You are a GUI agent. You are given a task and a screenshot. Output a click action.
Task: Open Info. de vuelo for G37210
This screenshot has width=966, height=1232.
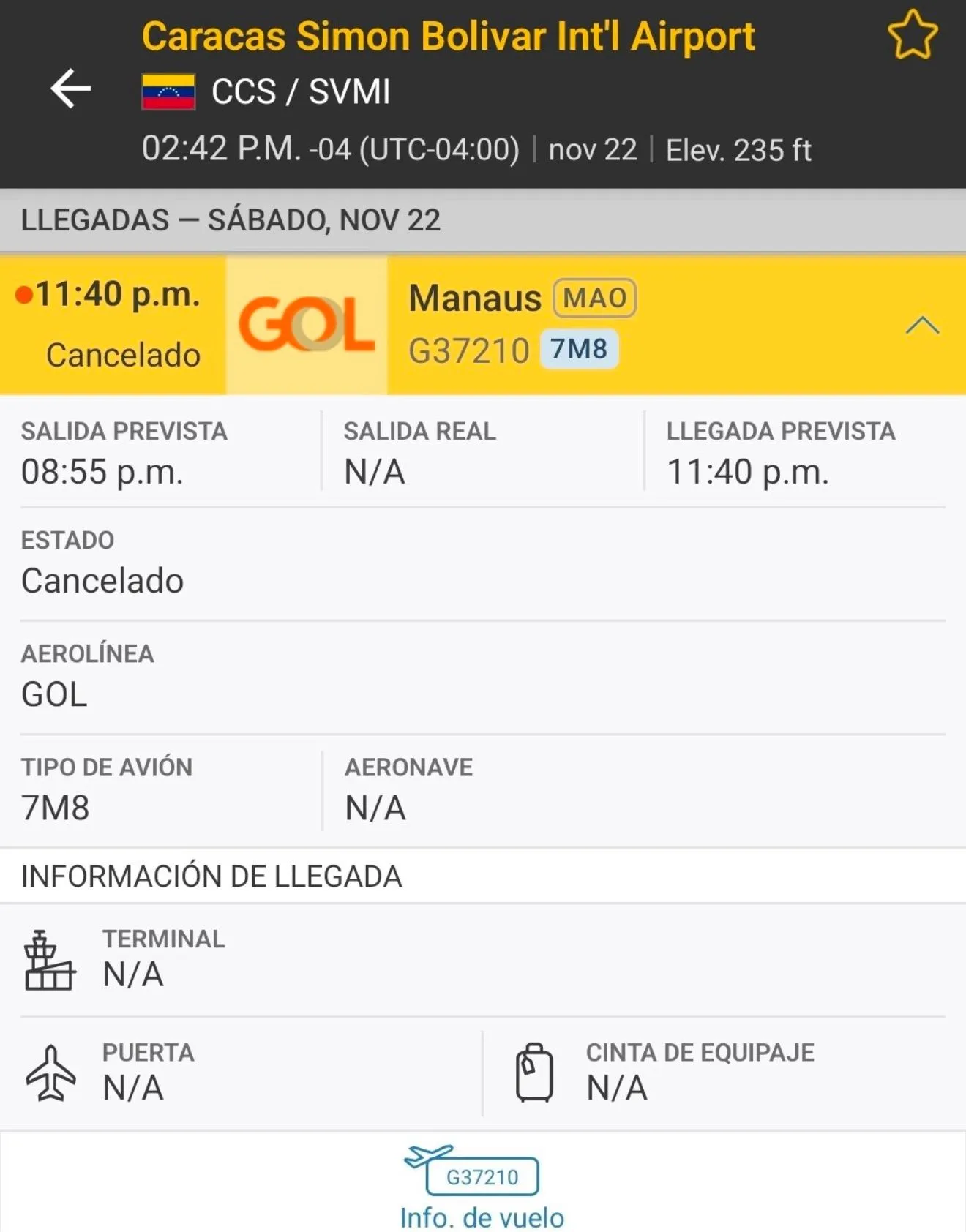pos(482,1189)
